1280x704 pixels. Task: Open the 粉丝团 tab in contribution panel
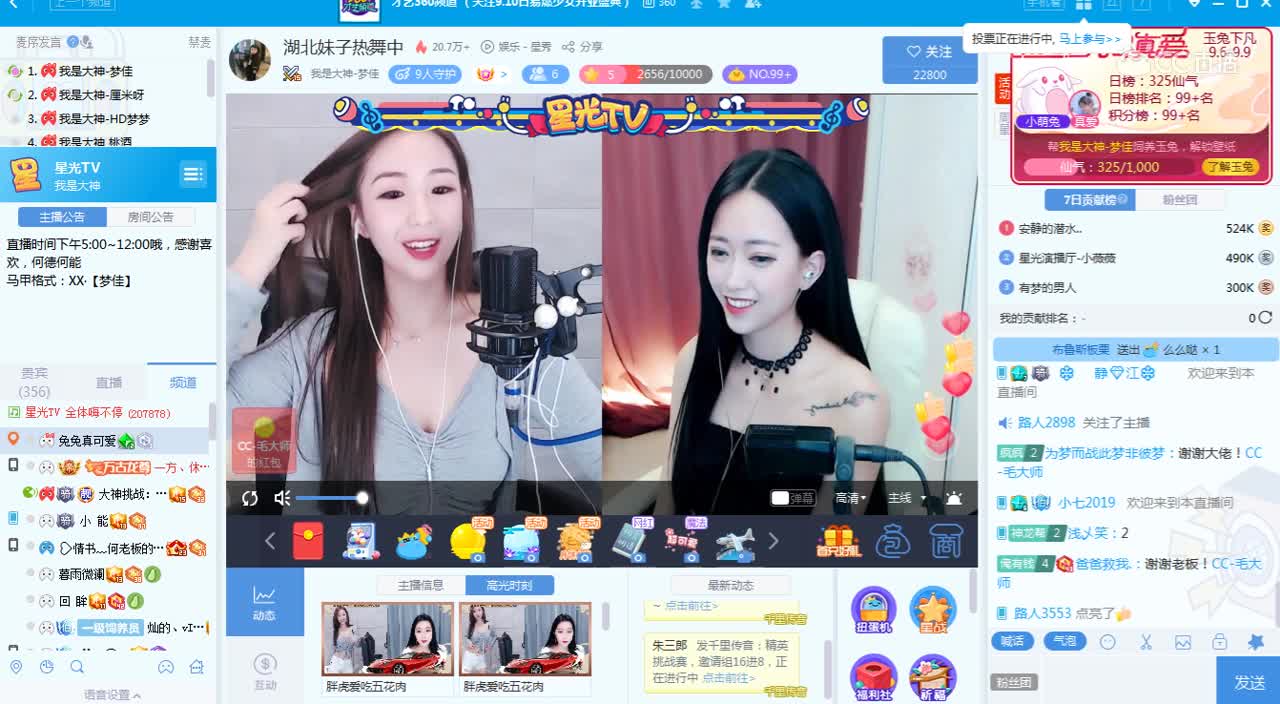pyautogui.click(x=1180, y=200)
